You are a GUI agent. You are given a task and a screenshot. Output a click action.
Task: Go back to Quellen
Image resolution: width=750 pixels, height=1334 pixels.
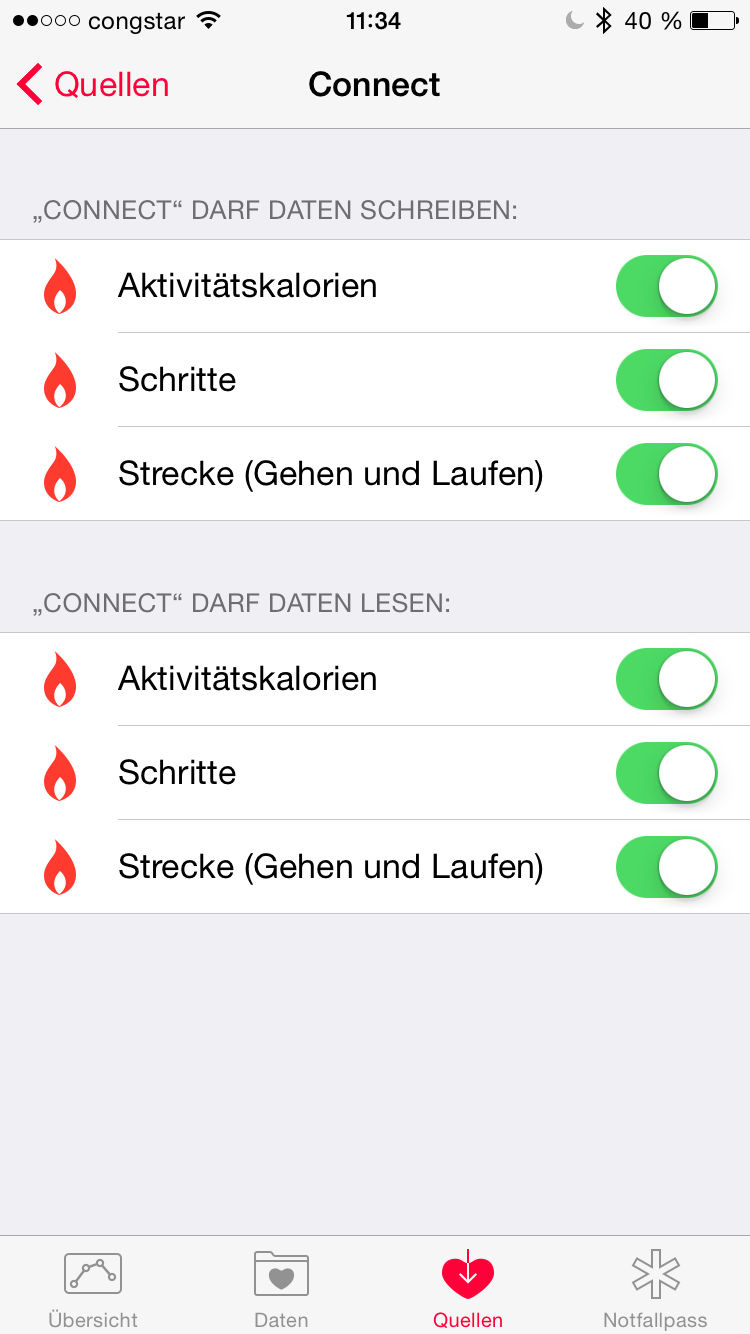[x=93, y=85]
